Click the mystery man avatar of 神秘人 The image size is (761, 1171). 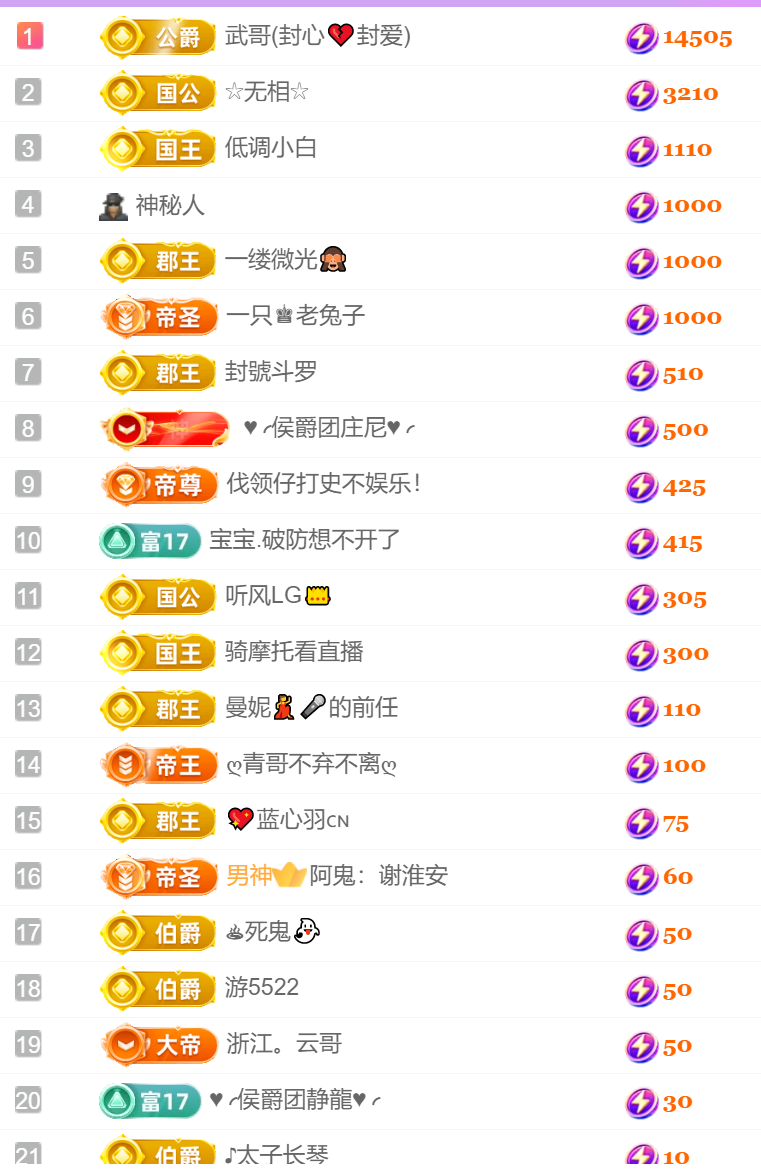[110, 205]
